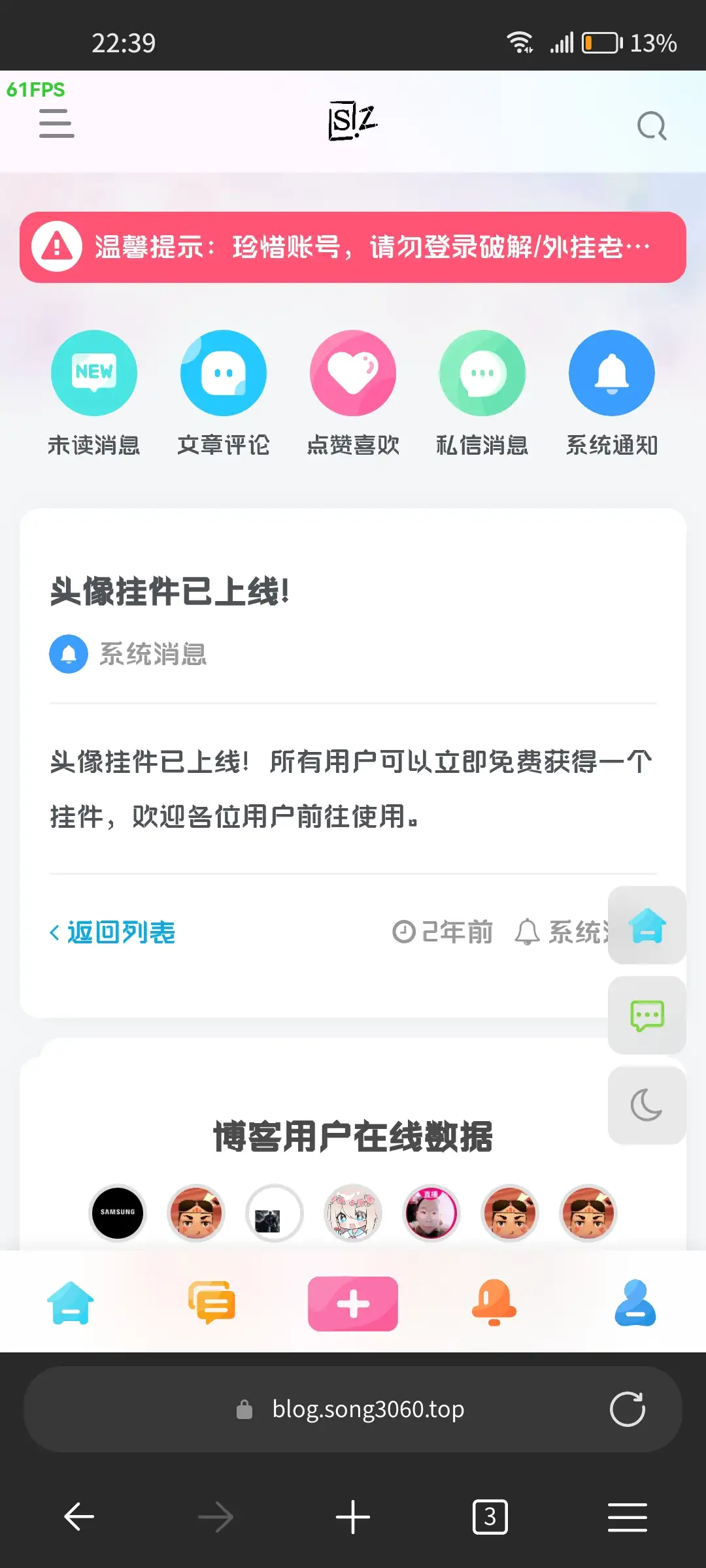
Task: Open the SAMSUNG user avatar thumbnail
Action: tap(118, 1213)
